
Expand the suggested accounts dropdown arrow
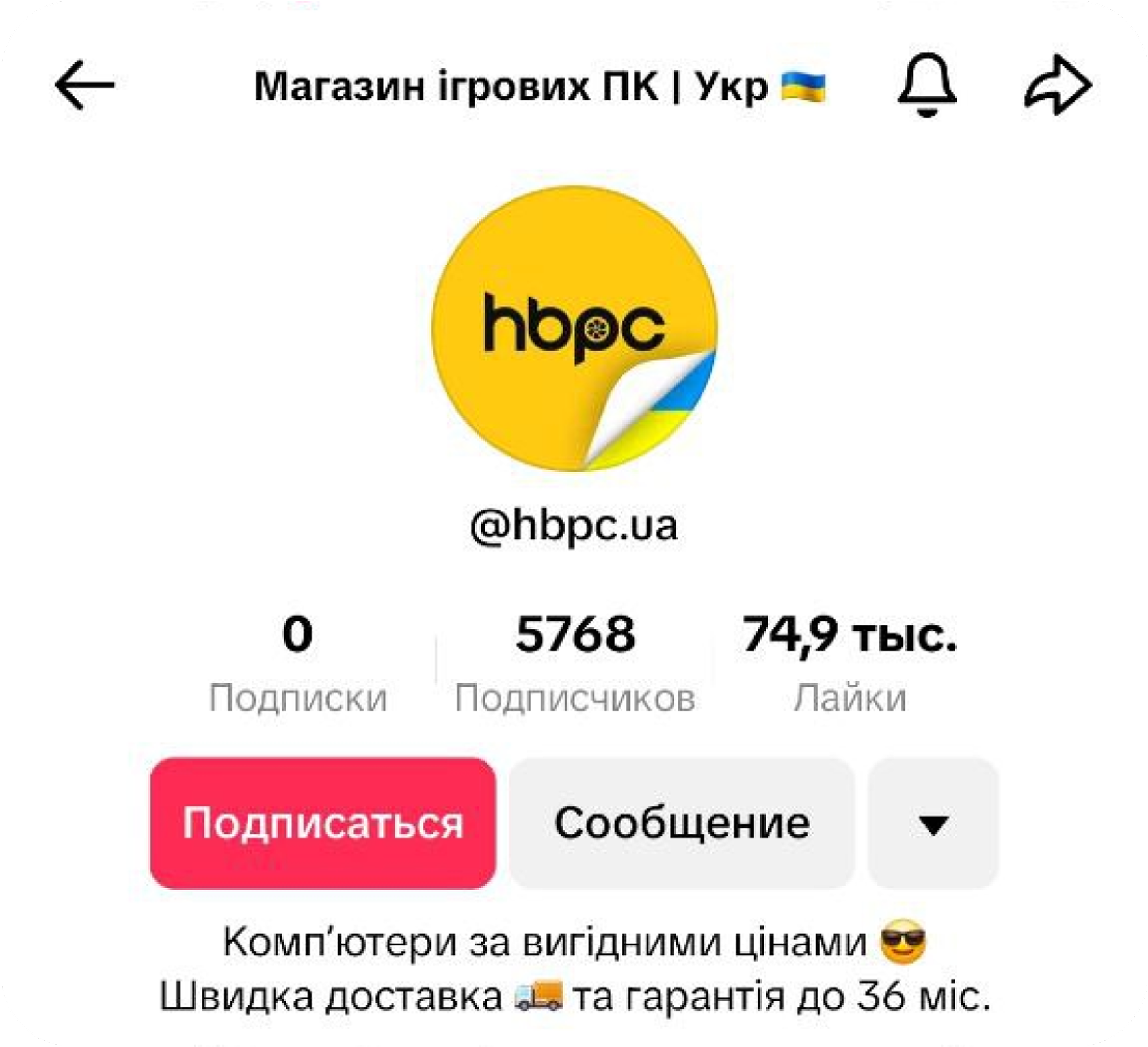pos(933,824)
